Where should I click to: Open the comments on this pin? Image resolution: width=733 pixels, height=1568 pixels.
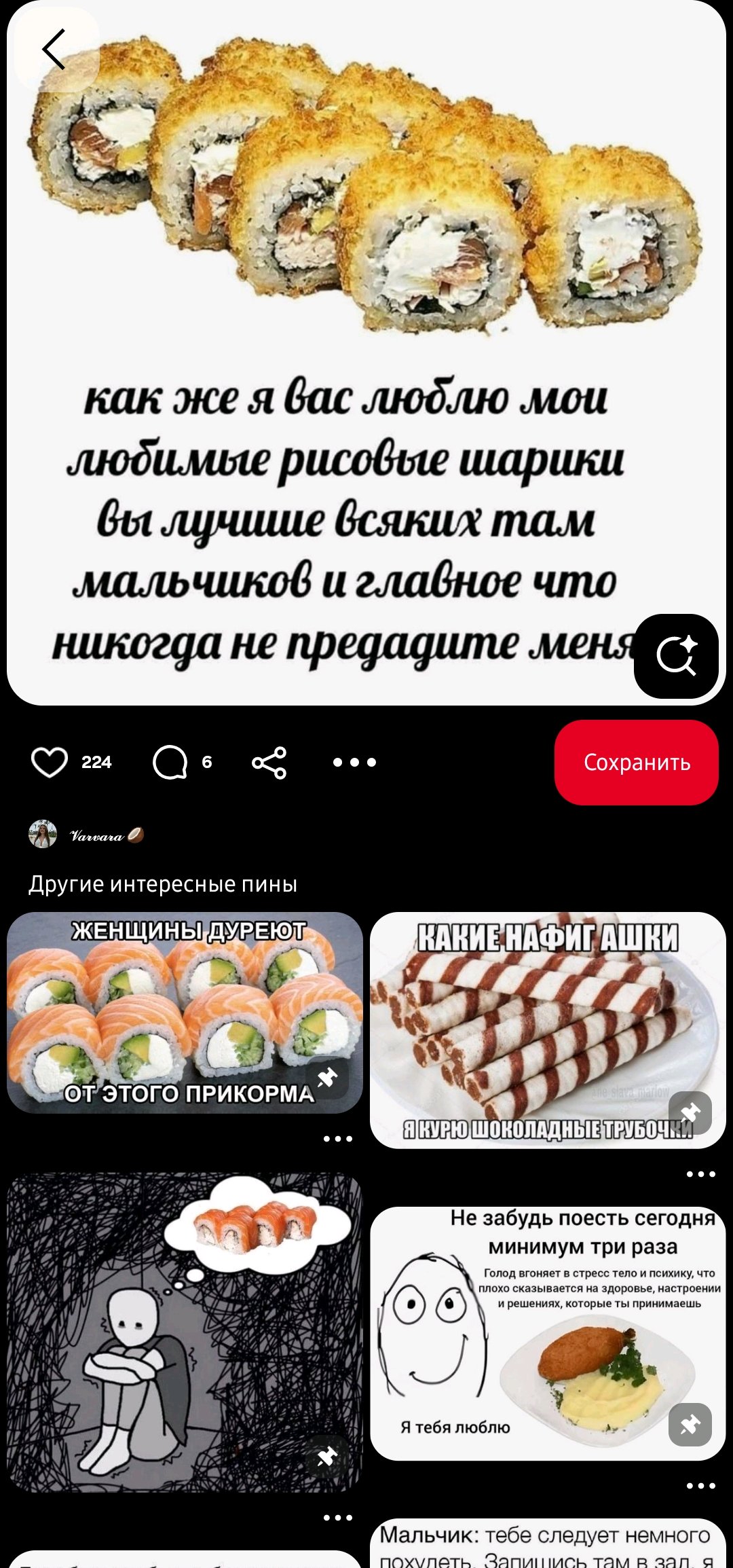[x=170, y=762]
